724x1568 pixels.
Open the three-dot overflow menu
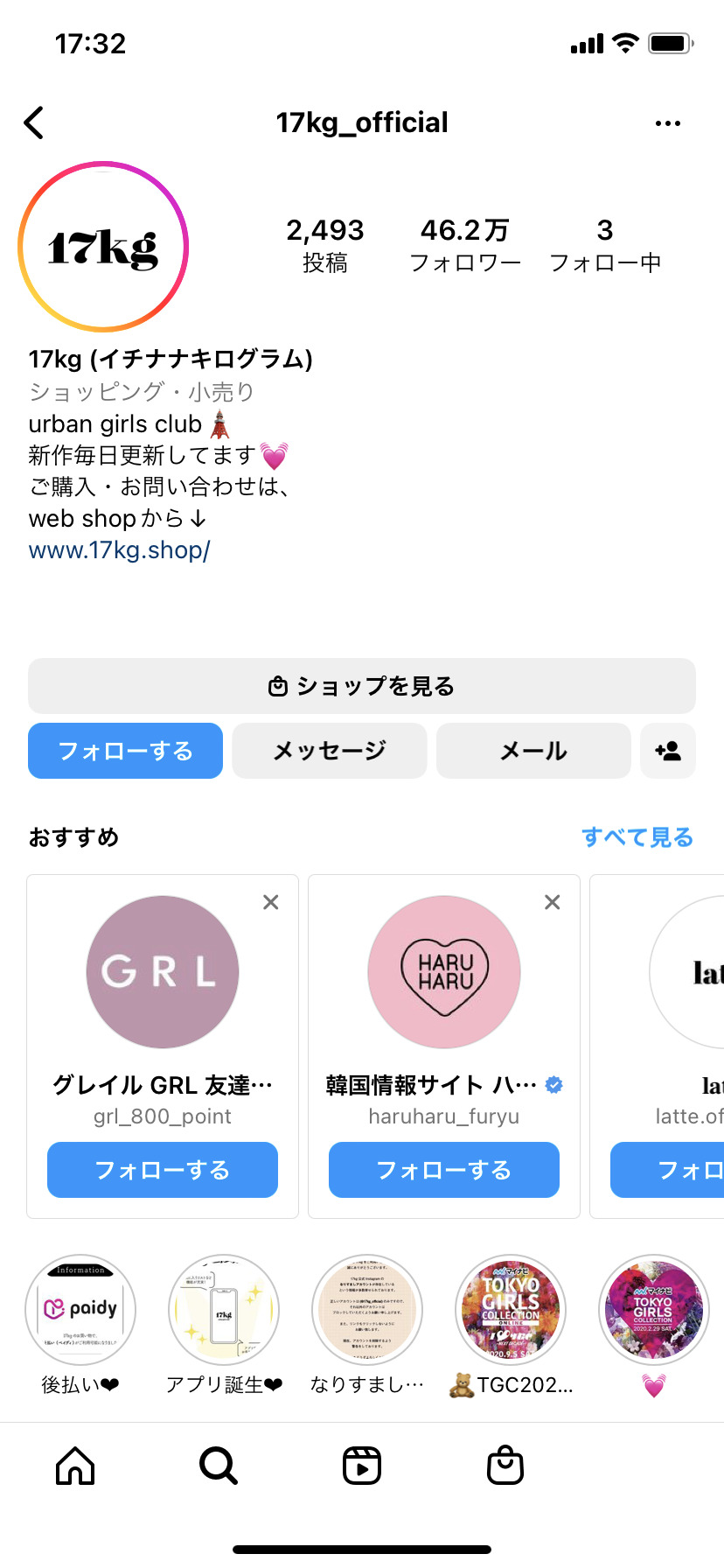click(667, 123)
